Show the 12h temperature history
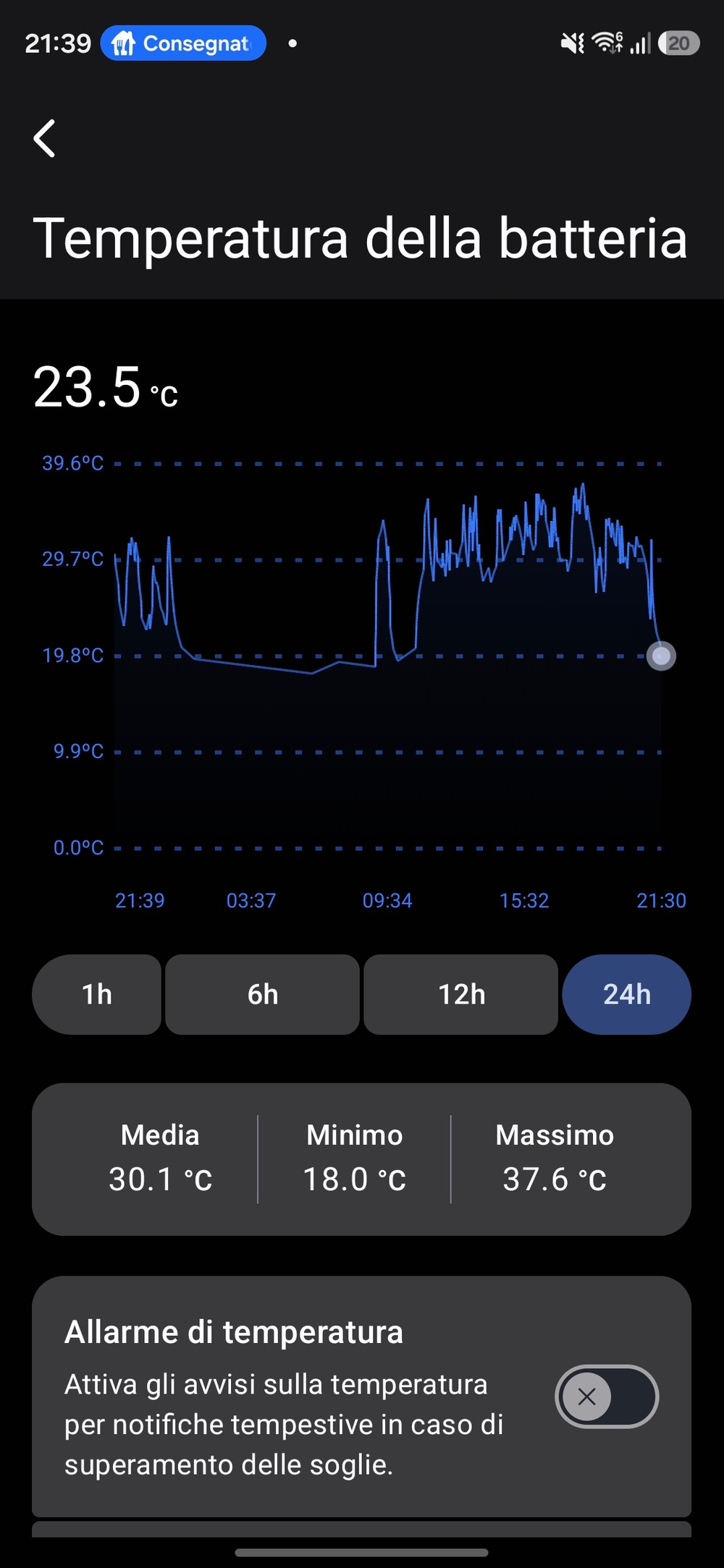 [x=461, y=994]
